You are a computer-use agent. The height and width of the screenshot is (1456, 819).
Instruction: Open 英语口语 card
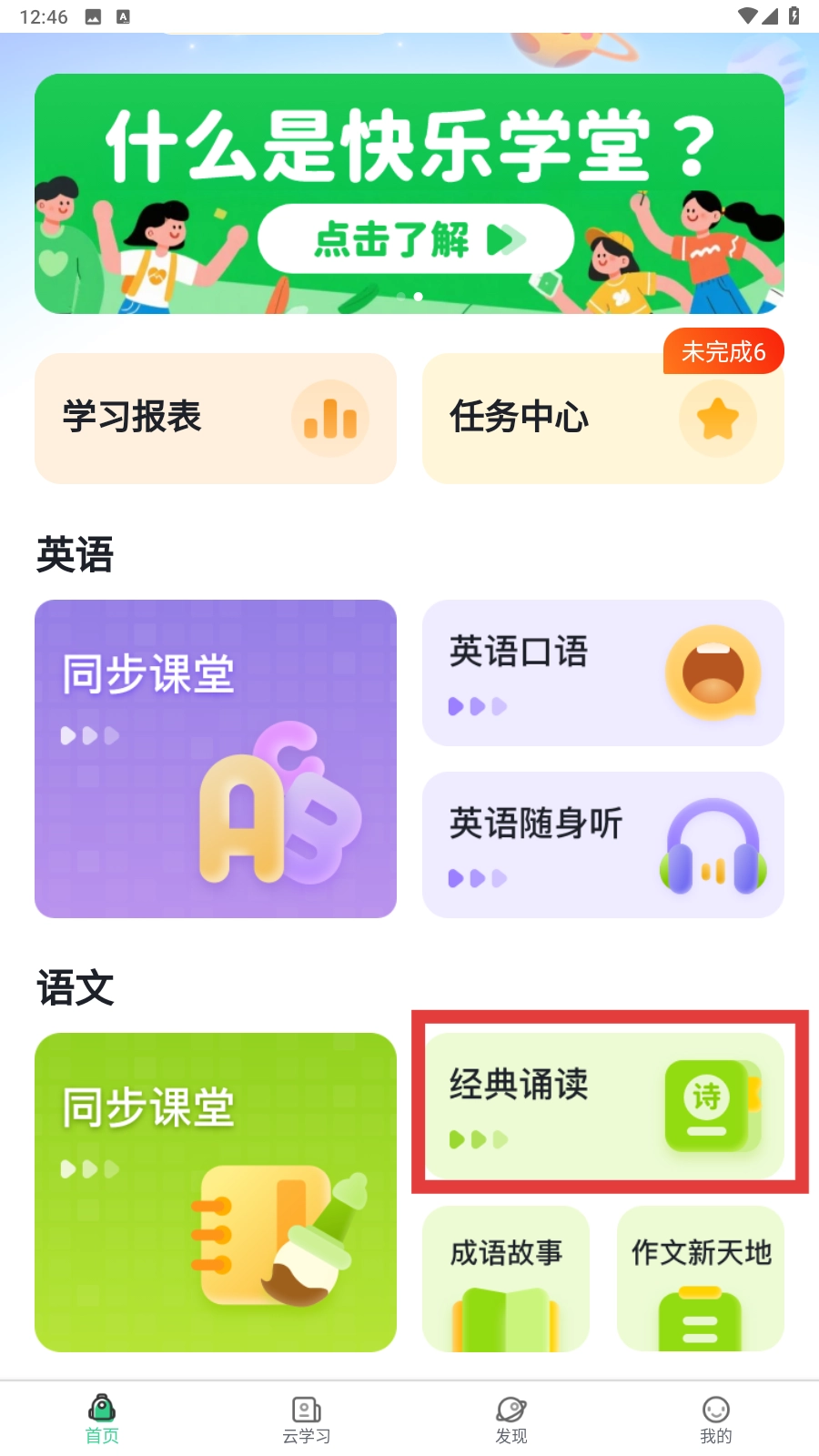(x=602, y=672)
